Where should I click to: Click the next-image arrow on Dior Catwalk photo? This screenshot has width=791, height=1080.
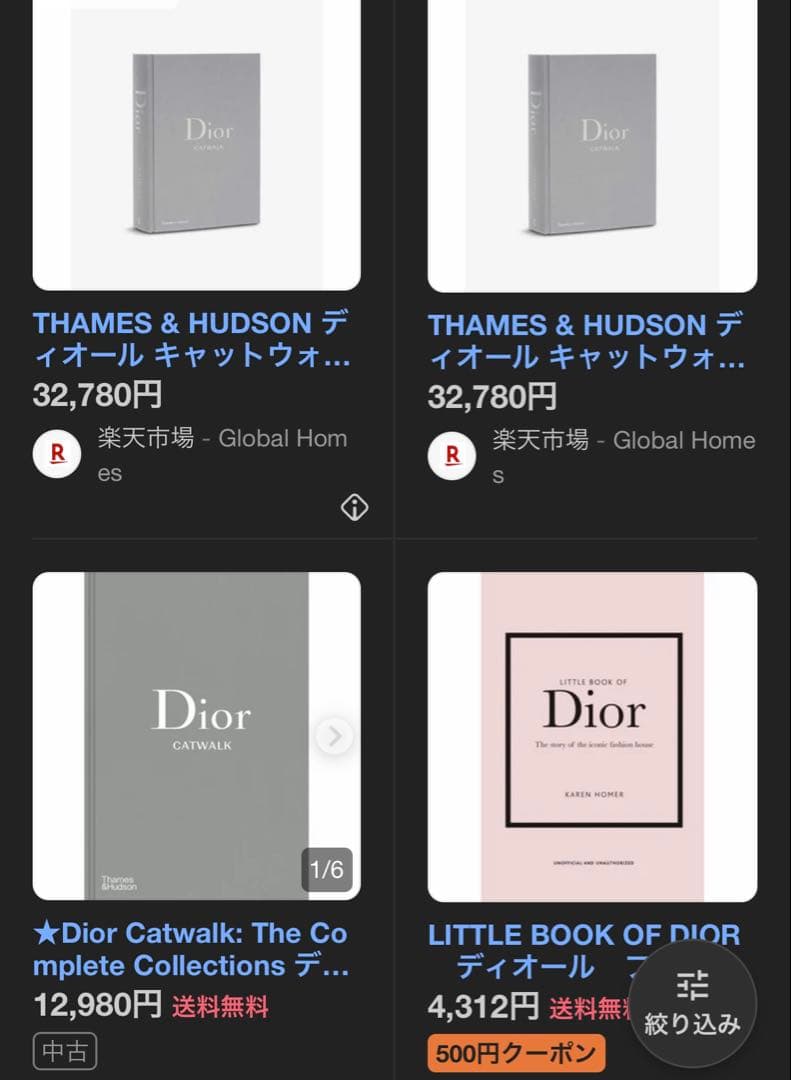[x=333, y=735]
